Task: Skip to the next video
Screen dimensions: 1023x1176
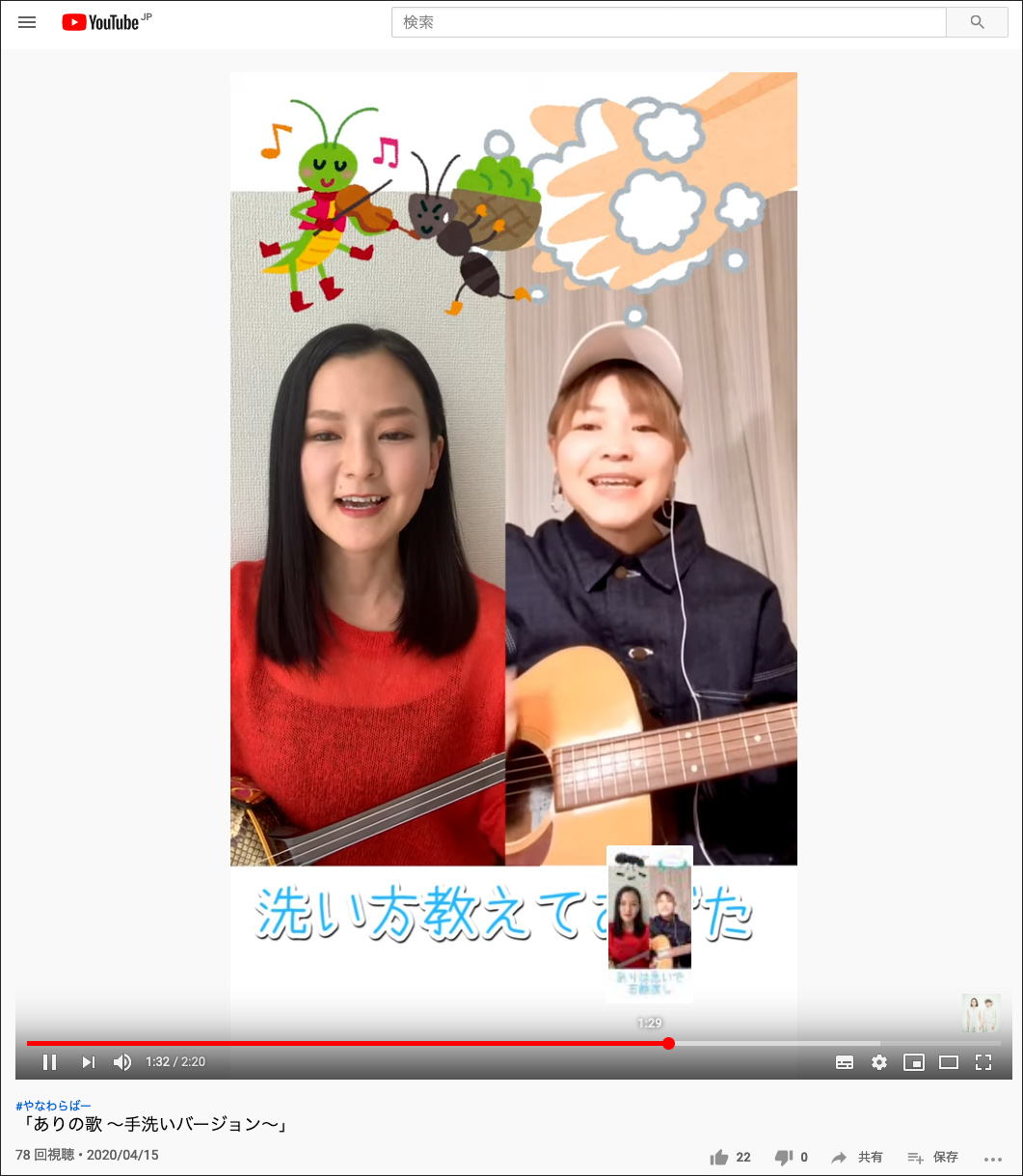Action: (88, 1062)
